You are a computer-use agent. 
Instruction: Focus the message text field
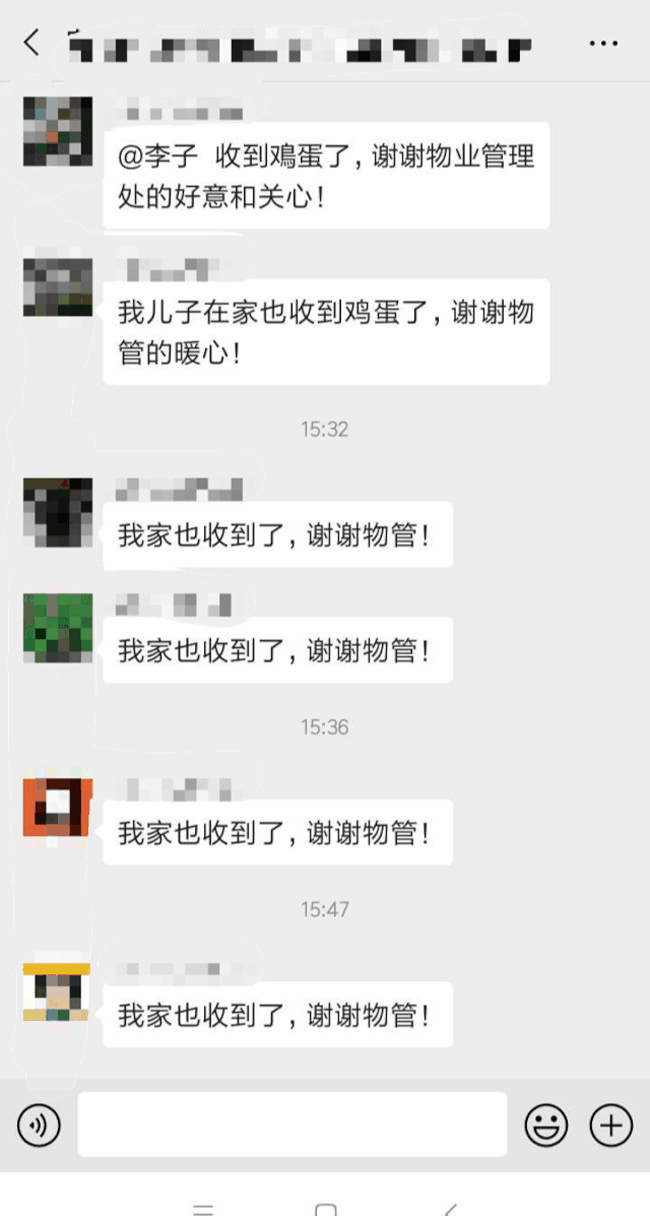click(292, 1124)
